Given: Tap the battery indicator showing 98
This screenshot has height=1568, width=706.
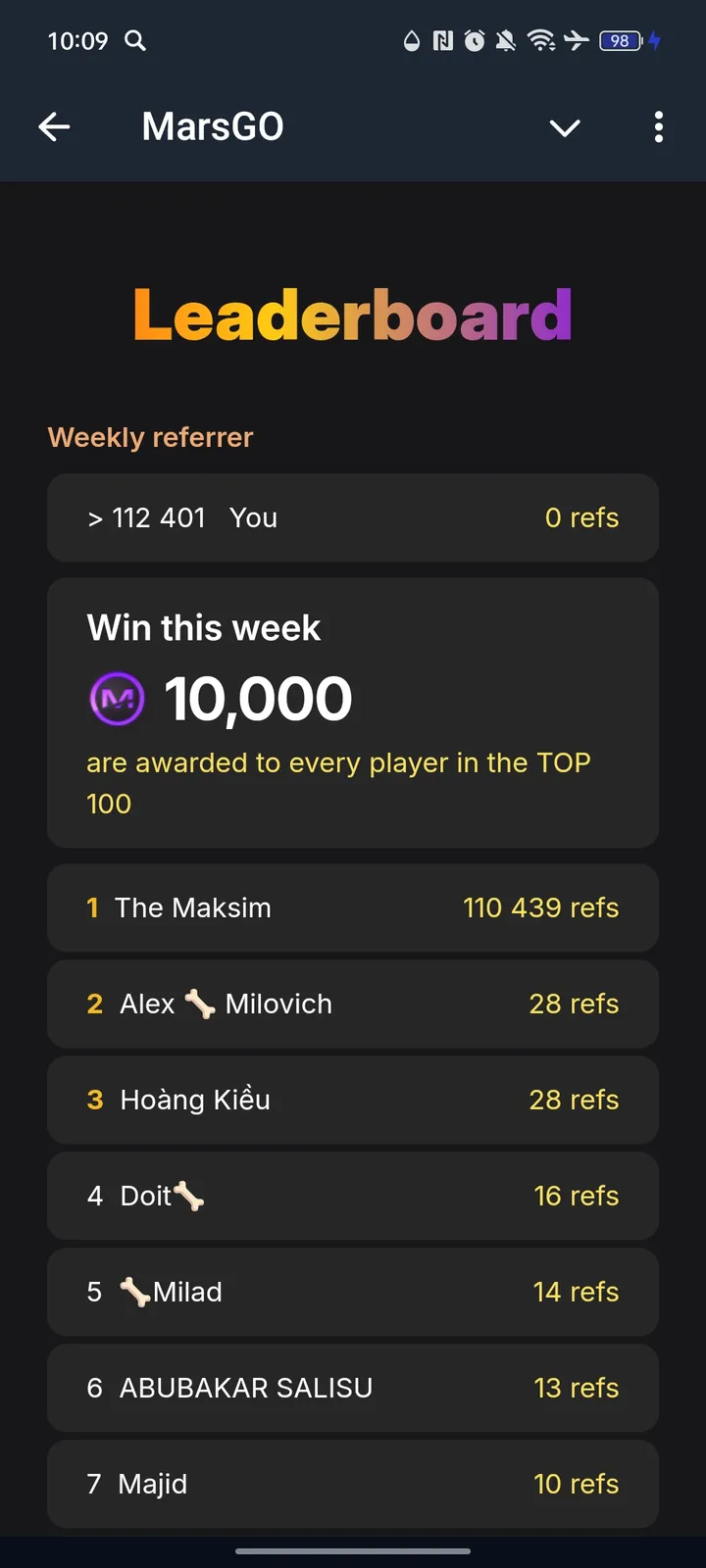Looking at the screenshot, I should (x=619, y=41).
